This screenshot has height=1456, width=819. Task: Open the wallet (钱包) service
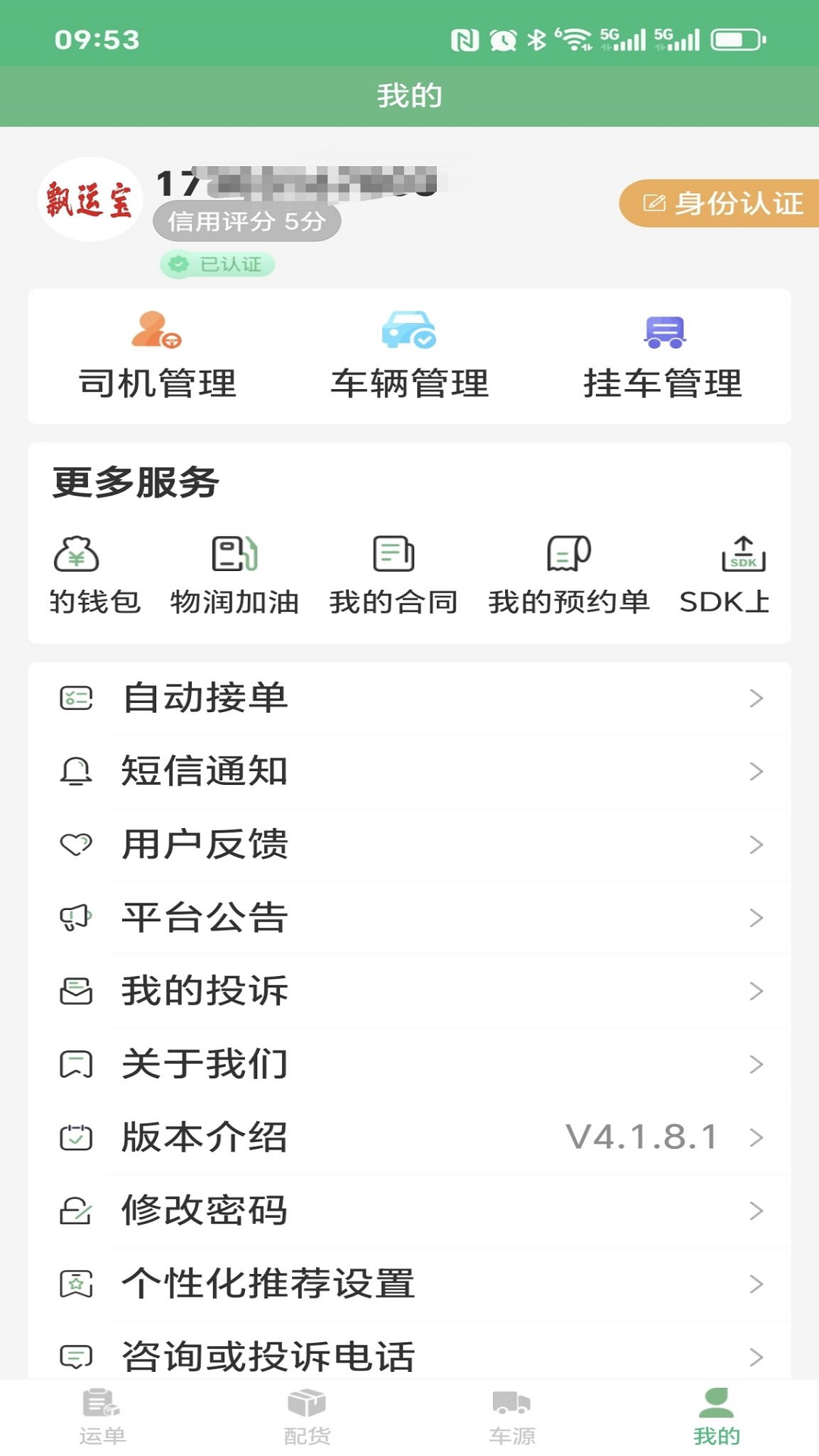78,573
